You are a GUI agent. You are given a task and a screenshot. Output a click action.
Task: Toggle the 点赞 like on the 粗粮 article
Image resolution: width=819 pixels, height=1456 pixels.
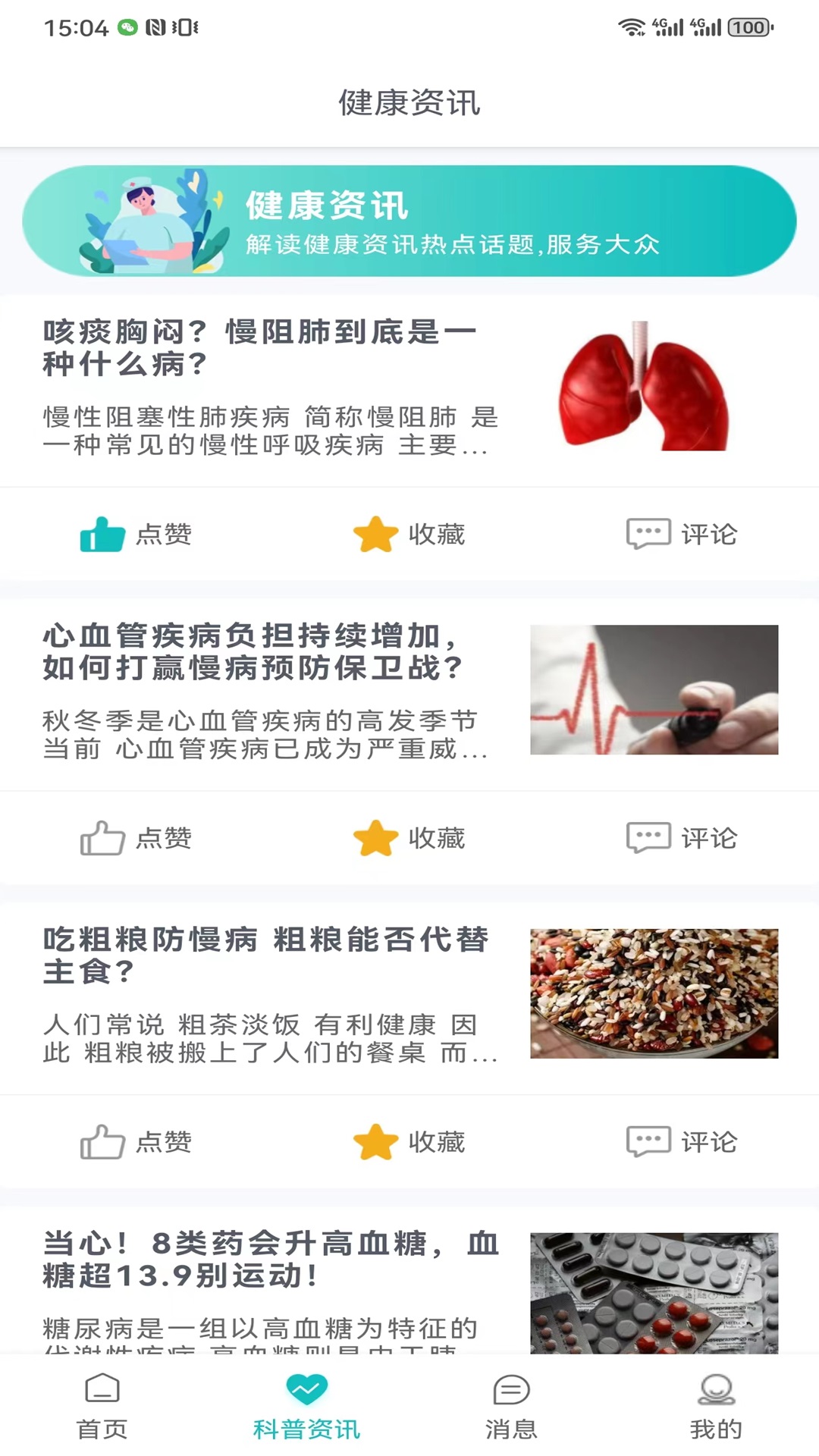coord(101,1140)
